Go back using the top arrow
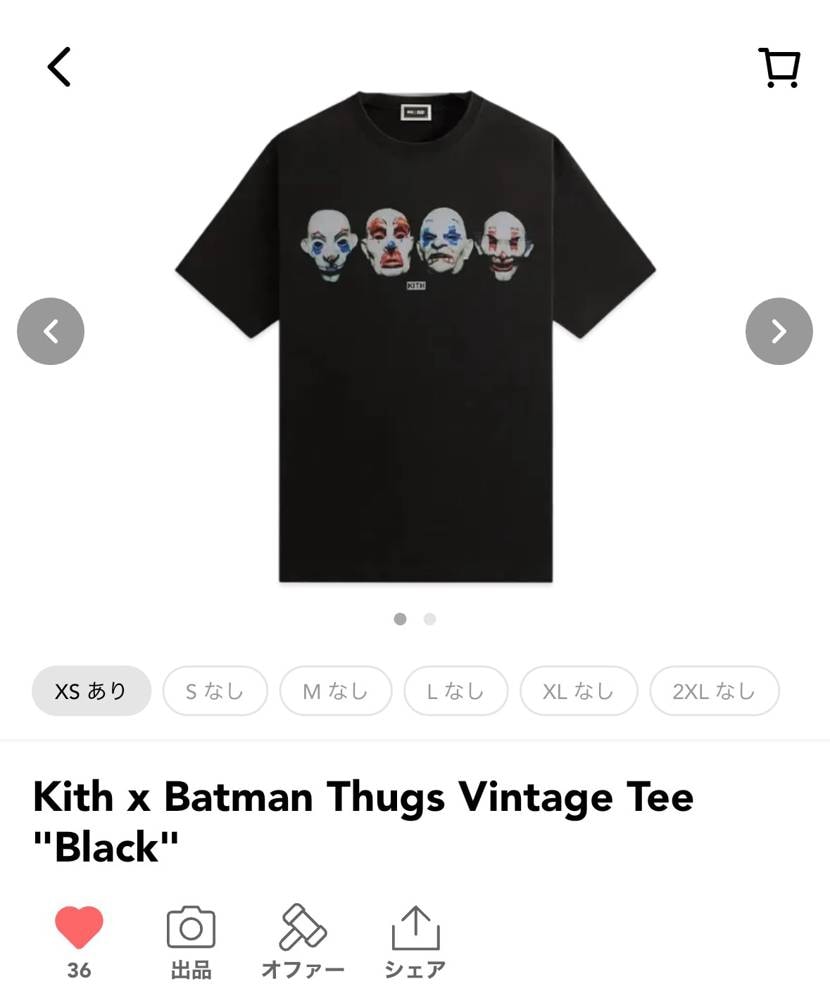Viewport: 830px width, 1005px height. (x=59, y=67)
